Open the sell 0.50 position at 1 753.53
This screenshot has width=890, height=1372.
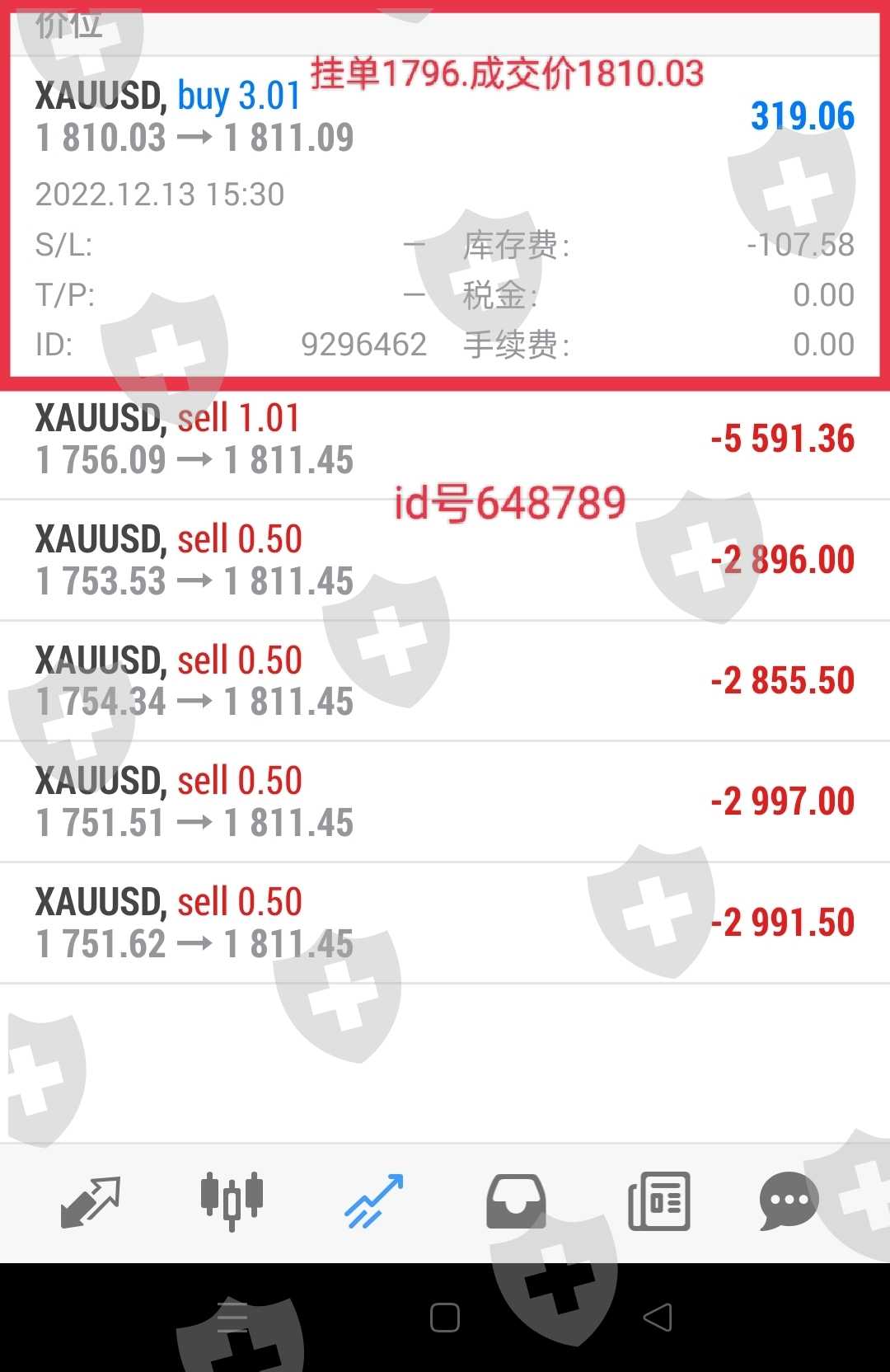click(x=445, y=560)
